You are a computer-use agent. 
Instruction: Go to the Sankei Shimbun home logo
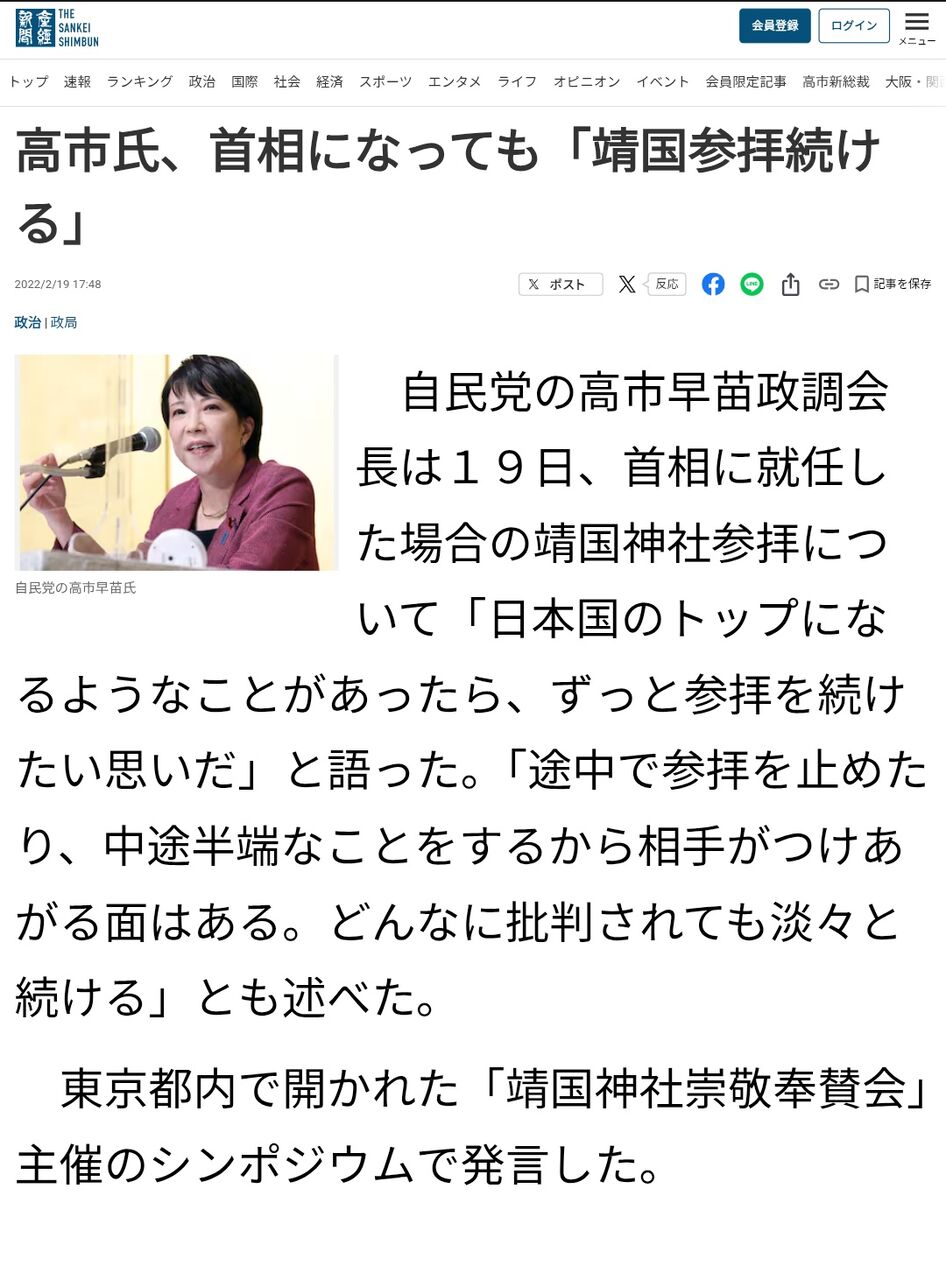tap(58, 28)
